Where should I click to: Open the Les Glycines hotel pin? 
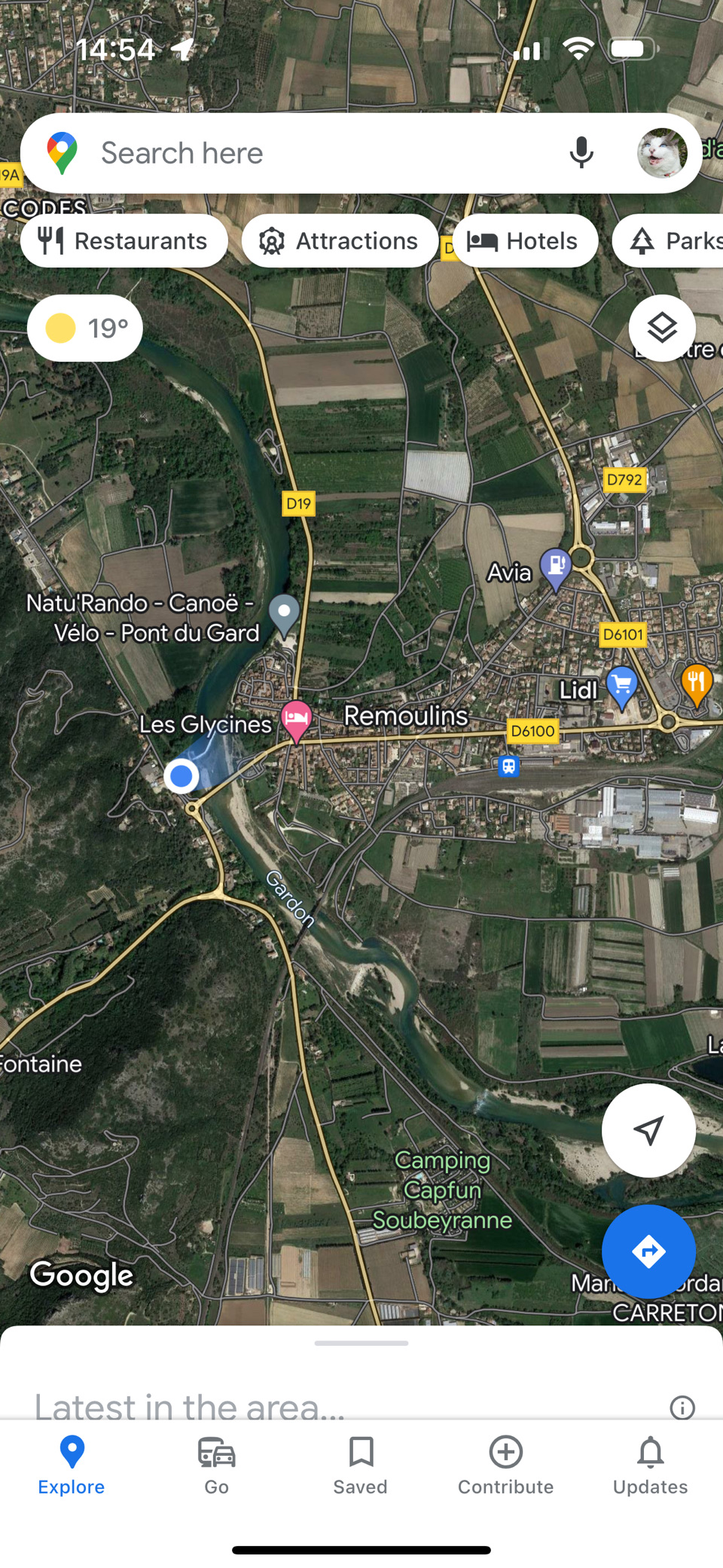click(x=296, y=720)
